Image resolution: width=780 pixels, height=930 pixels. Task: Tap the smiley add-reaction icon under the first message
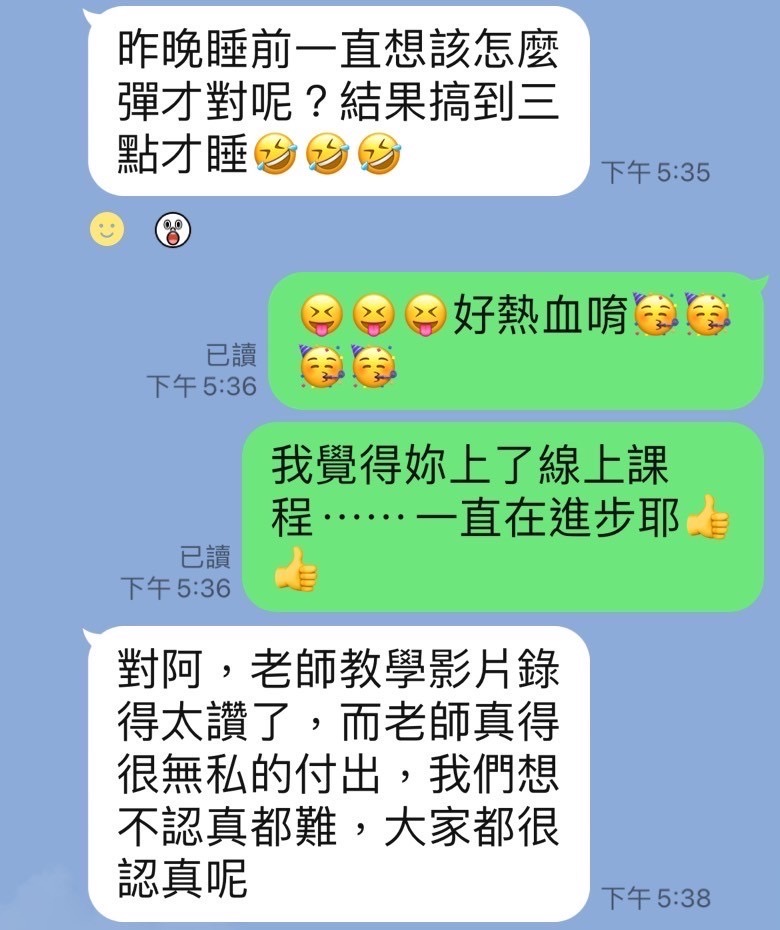point(107,231)
